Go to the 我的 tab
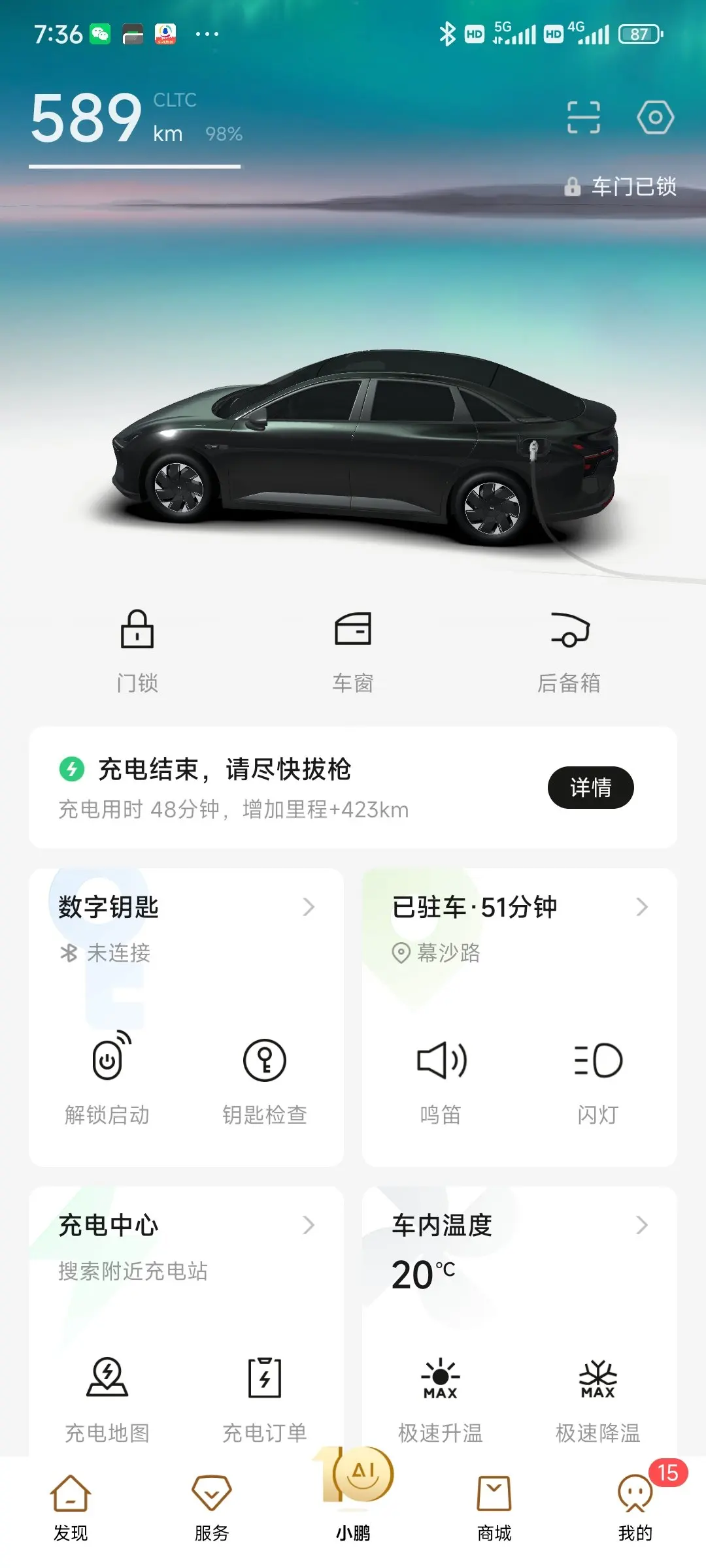 pyautogui.click(x=635, y=1507)
